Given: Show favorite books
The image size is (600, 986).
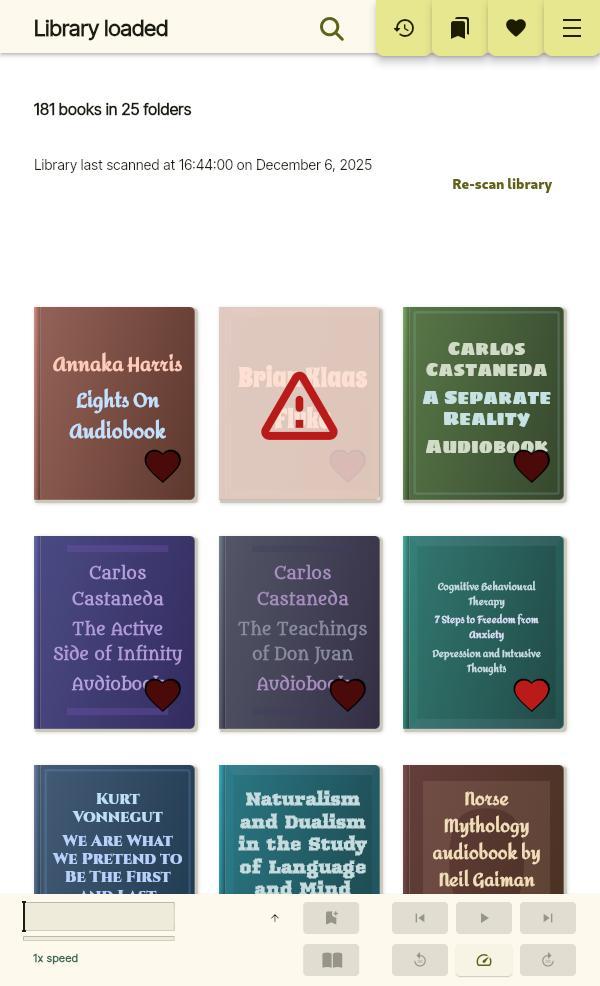Looking at the screenshot, I should [516, 28].
